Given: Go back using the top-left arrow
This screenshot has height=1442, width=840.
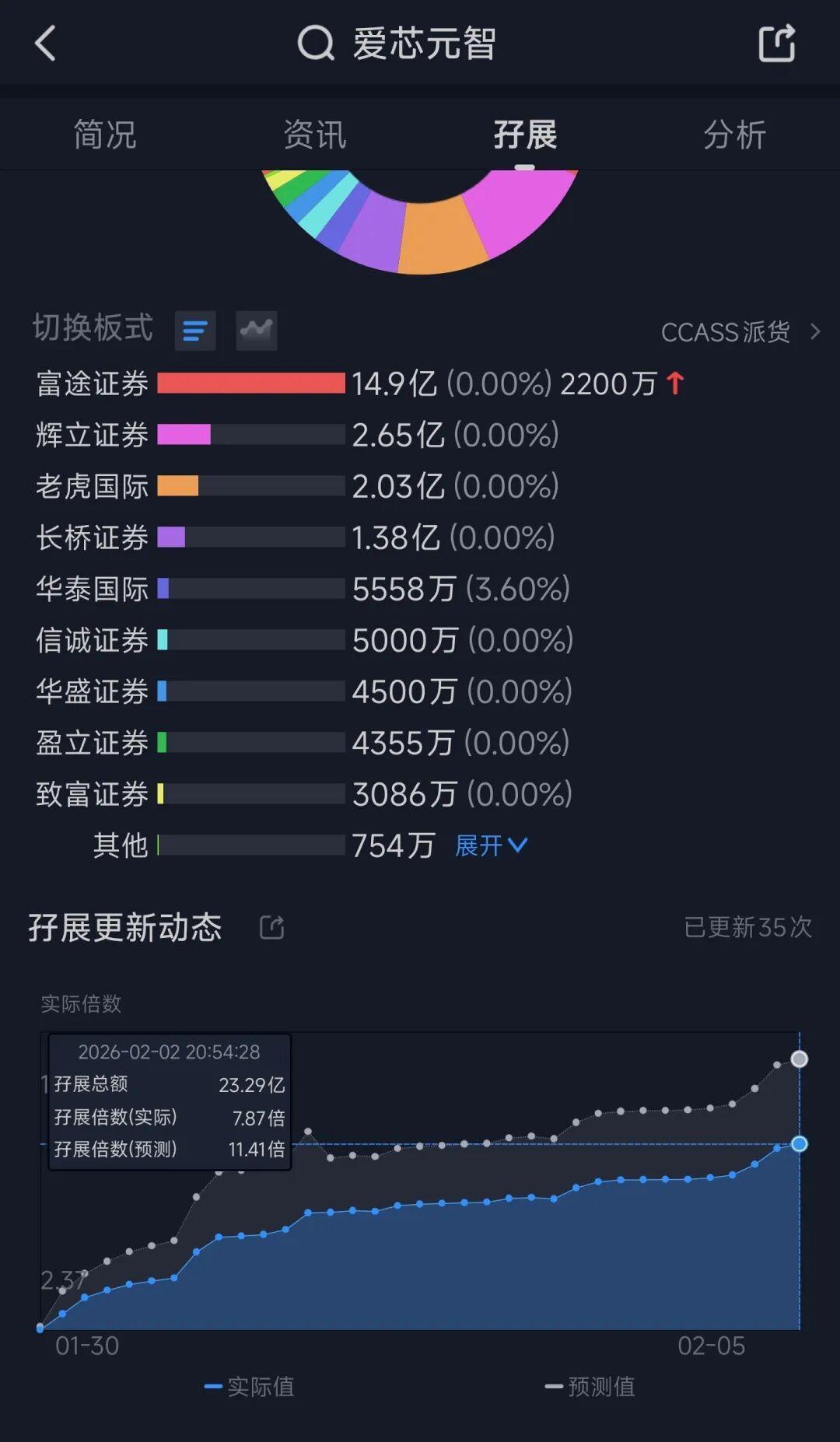Looking at the screenshot, I should point(46,43).
